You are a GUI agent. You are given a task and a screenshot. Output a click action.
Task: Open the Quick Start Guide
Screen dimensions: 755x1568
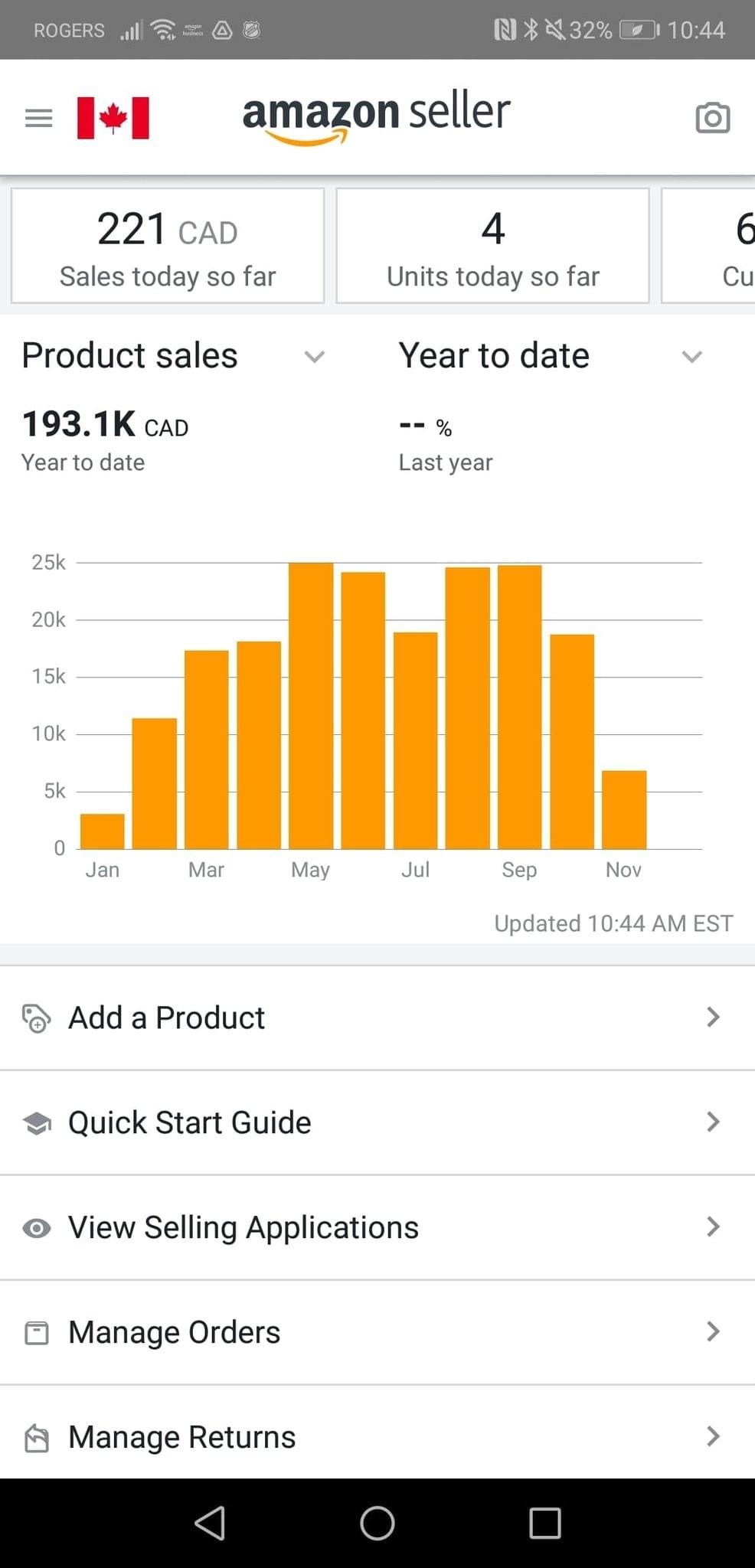(377, 1122)
